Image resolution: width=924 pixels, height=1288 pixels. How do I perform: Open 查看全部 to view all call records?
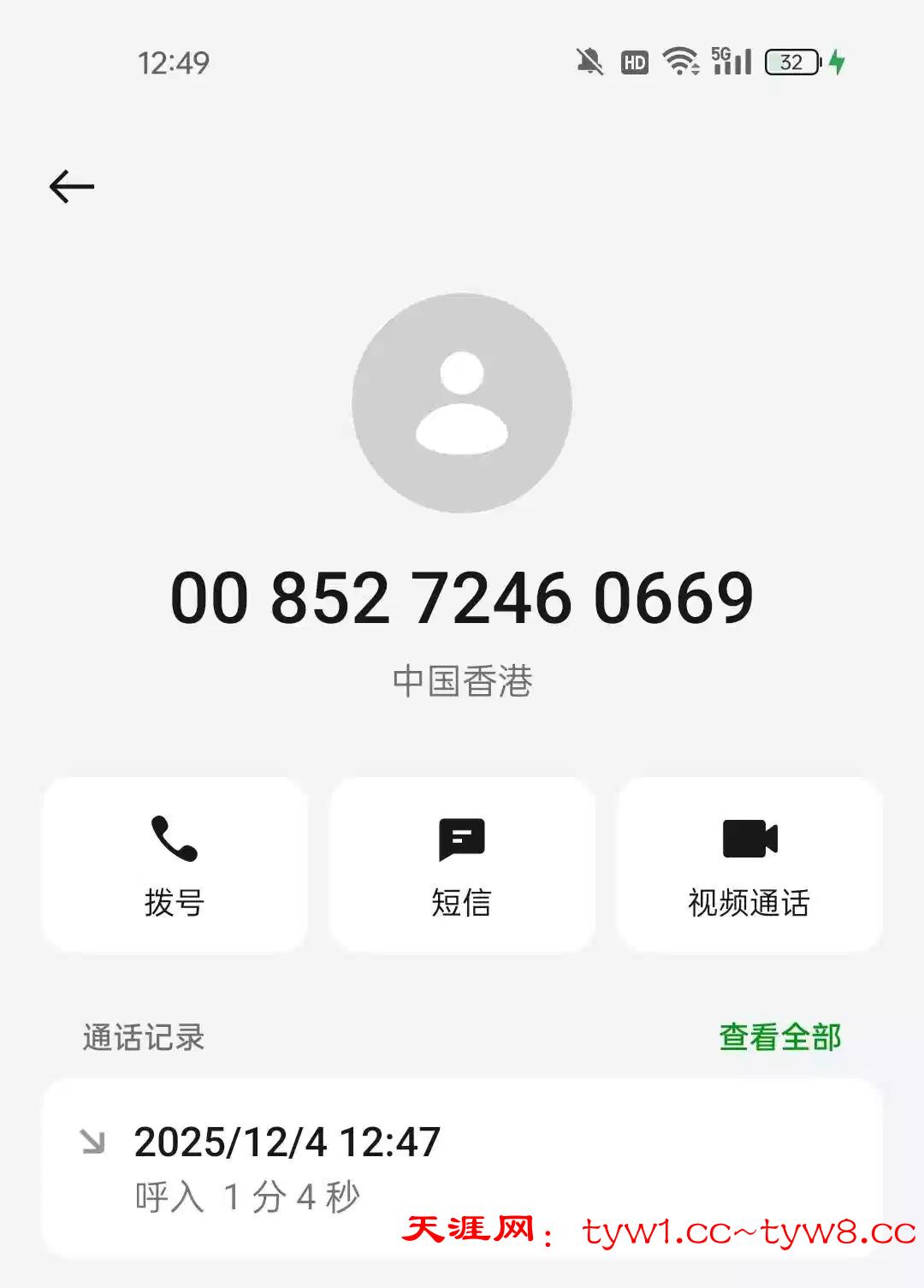[779, 1037]
